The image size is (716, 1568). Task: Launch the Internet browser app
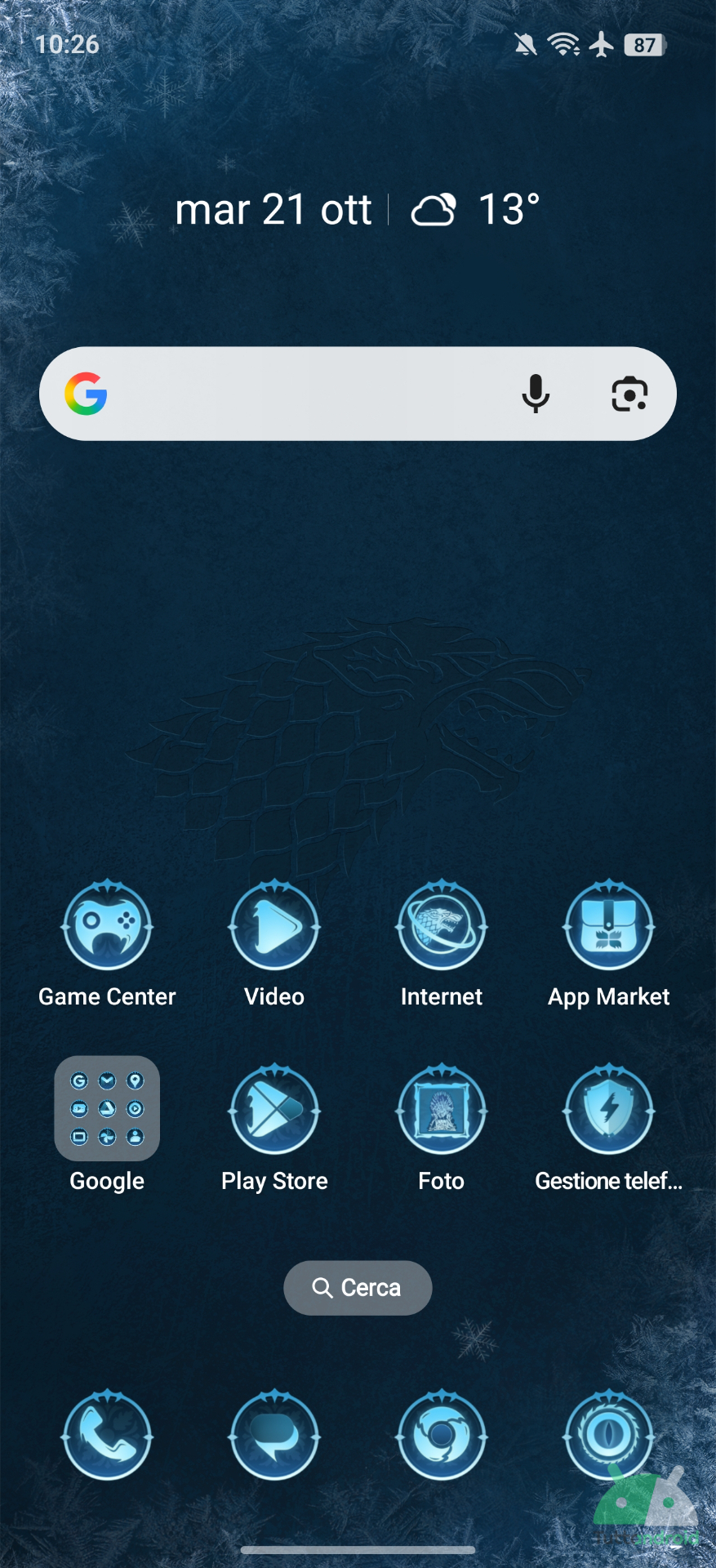coord(442,926)
